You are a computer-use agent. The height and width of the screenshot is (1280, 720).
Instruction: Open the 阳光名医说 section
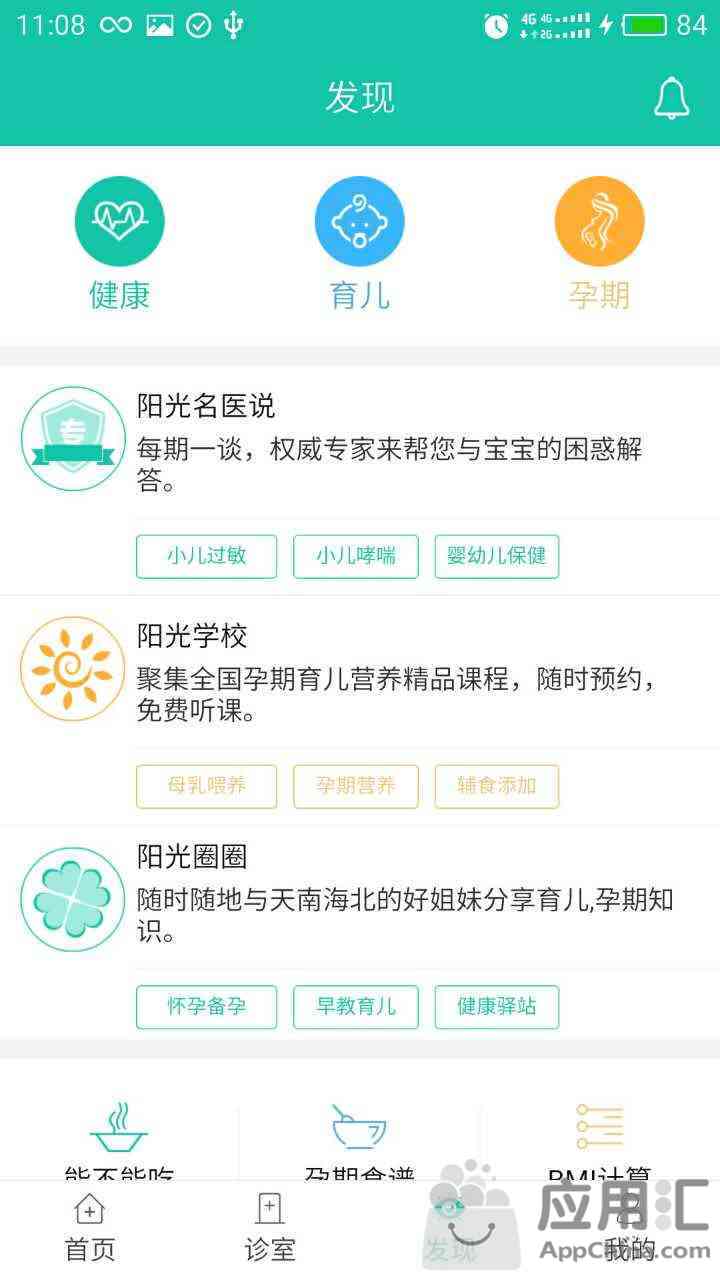pos(360,442)
